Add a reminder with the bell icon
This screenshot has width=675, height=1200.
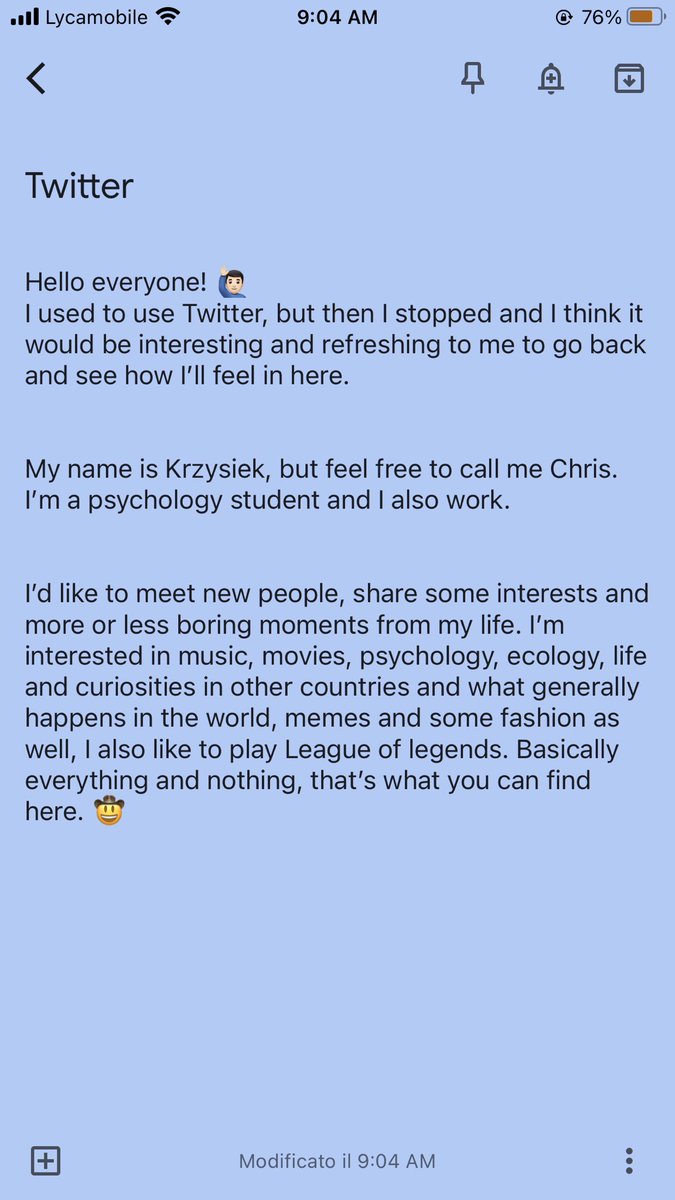point(550,78)
